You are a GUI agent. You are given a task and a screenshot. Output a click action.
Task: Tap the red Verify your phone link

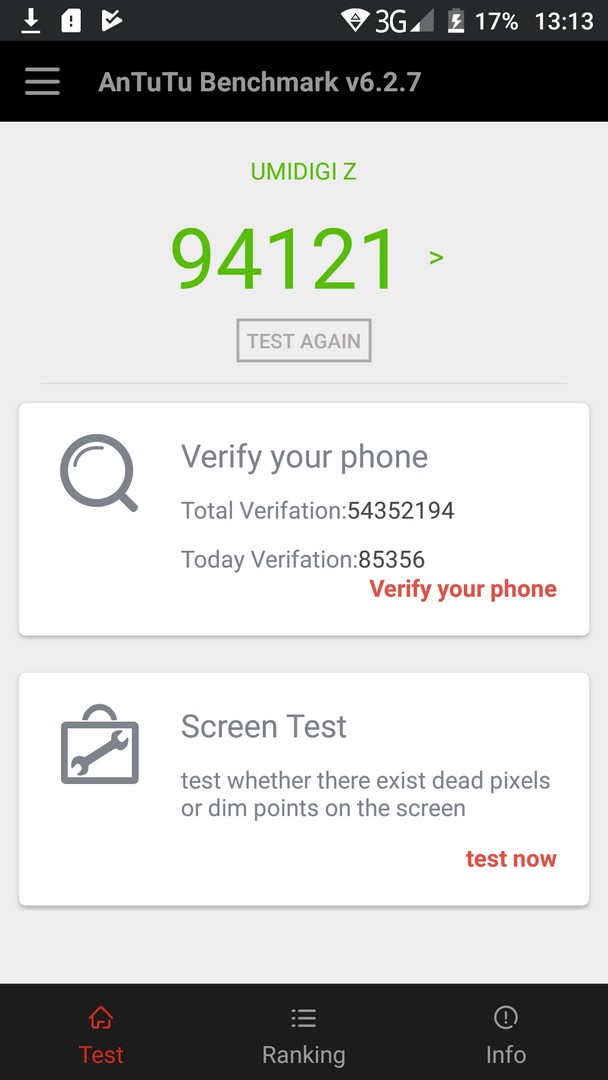(463, 589)
